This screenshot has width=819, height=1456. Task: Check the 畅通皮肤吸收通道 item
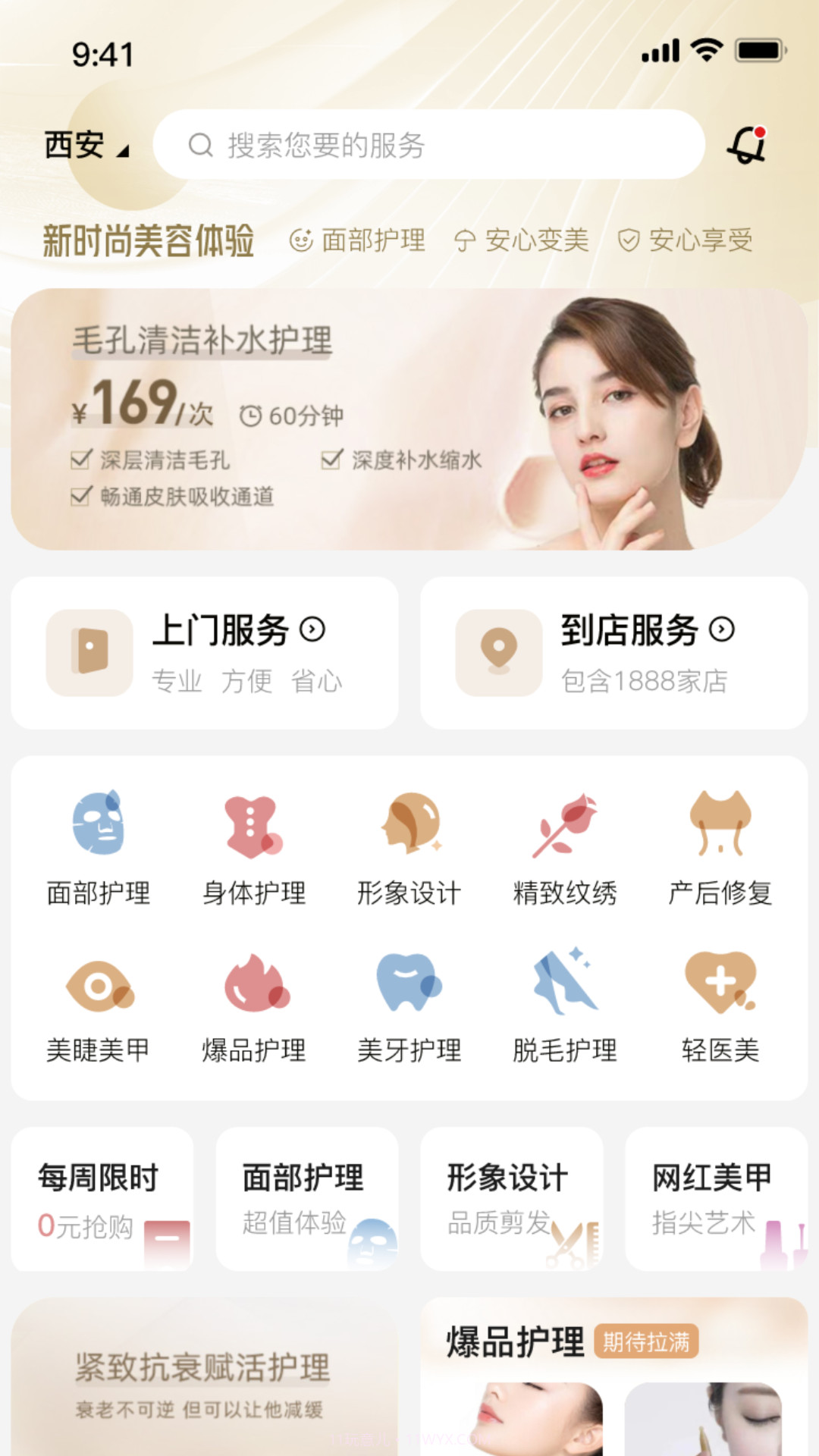[x=80, y=498]
